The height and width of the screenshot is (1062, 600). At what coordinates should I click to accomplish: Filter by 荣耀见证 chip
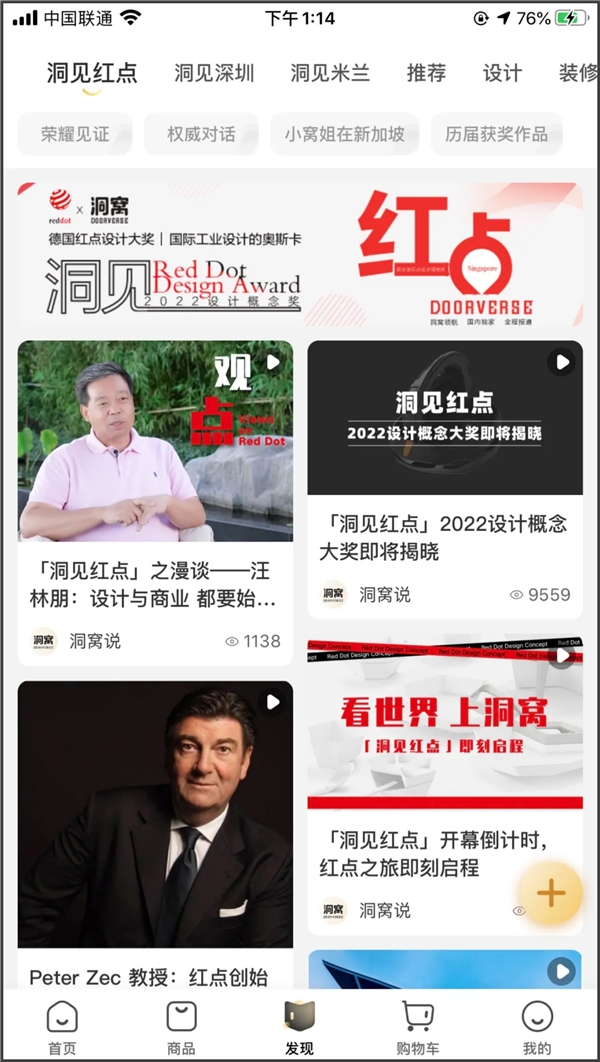(75, 134)
